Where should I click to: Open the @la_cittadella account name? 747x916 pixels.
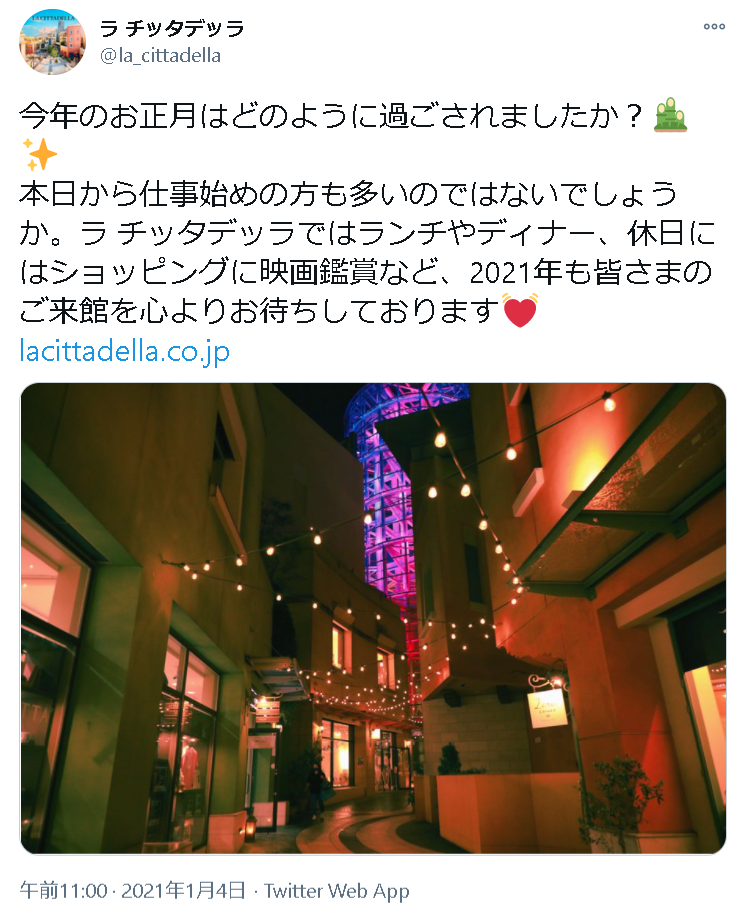coord(161,56)
